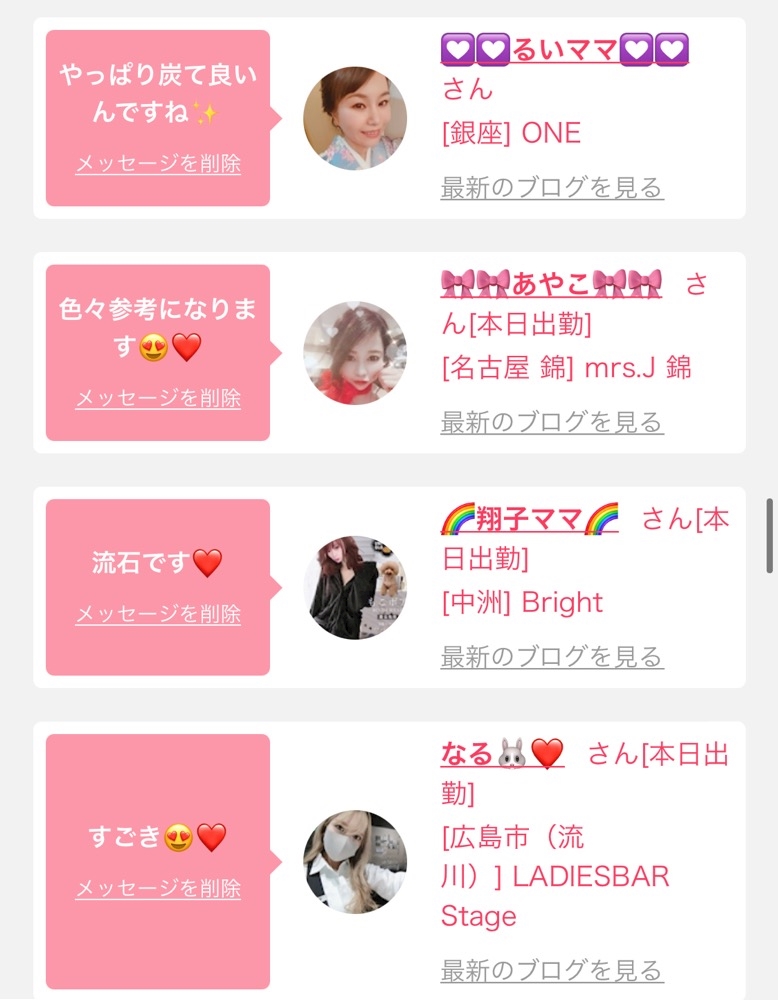View なる's latest blog
778x1000 pixels.
pyautogui.click(x=552, y=971)
